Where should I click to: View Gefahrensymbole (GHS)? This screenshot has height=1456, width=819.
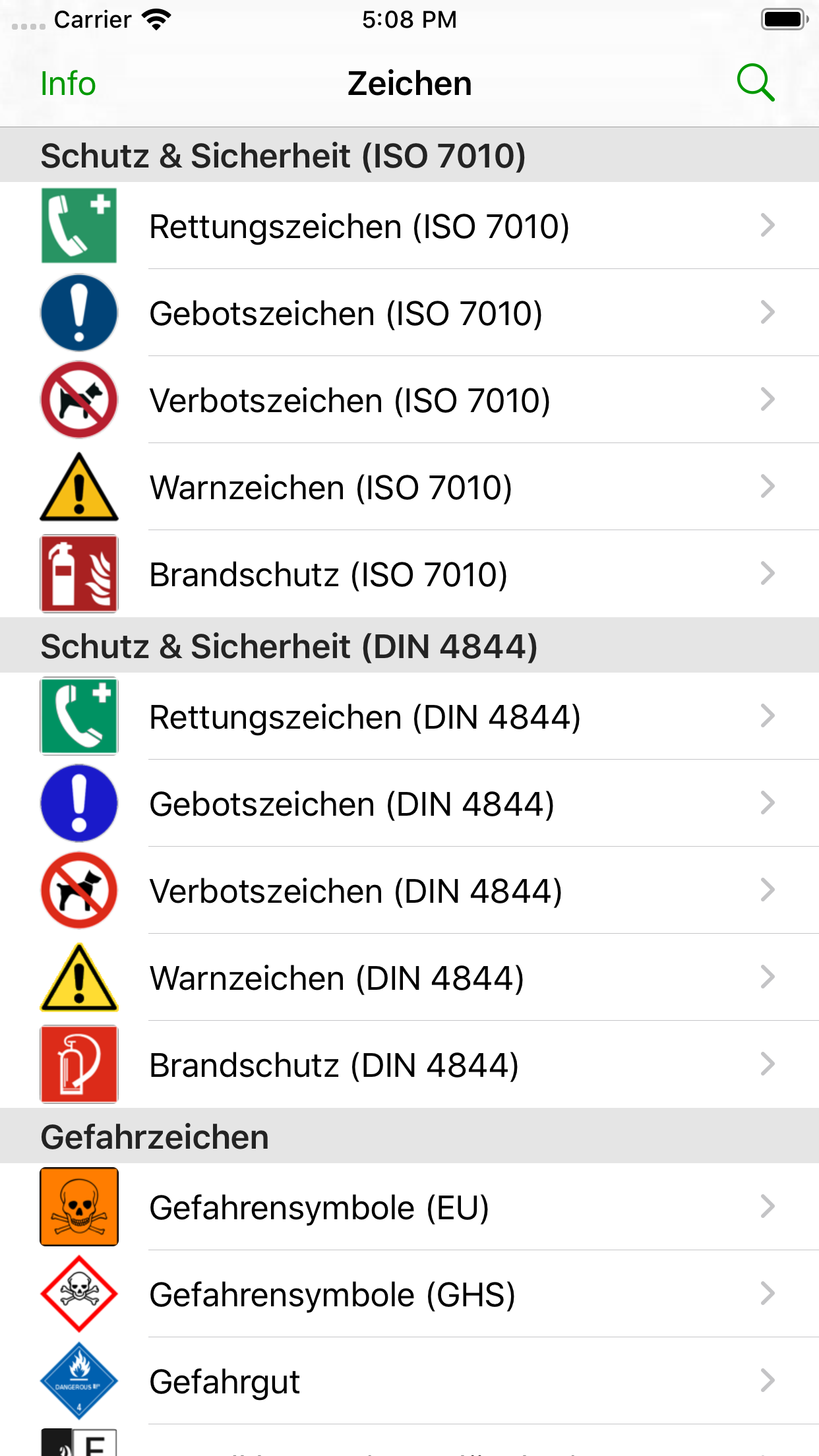(x=409, y=1294)
